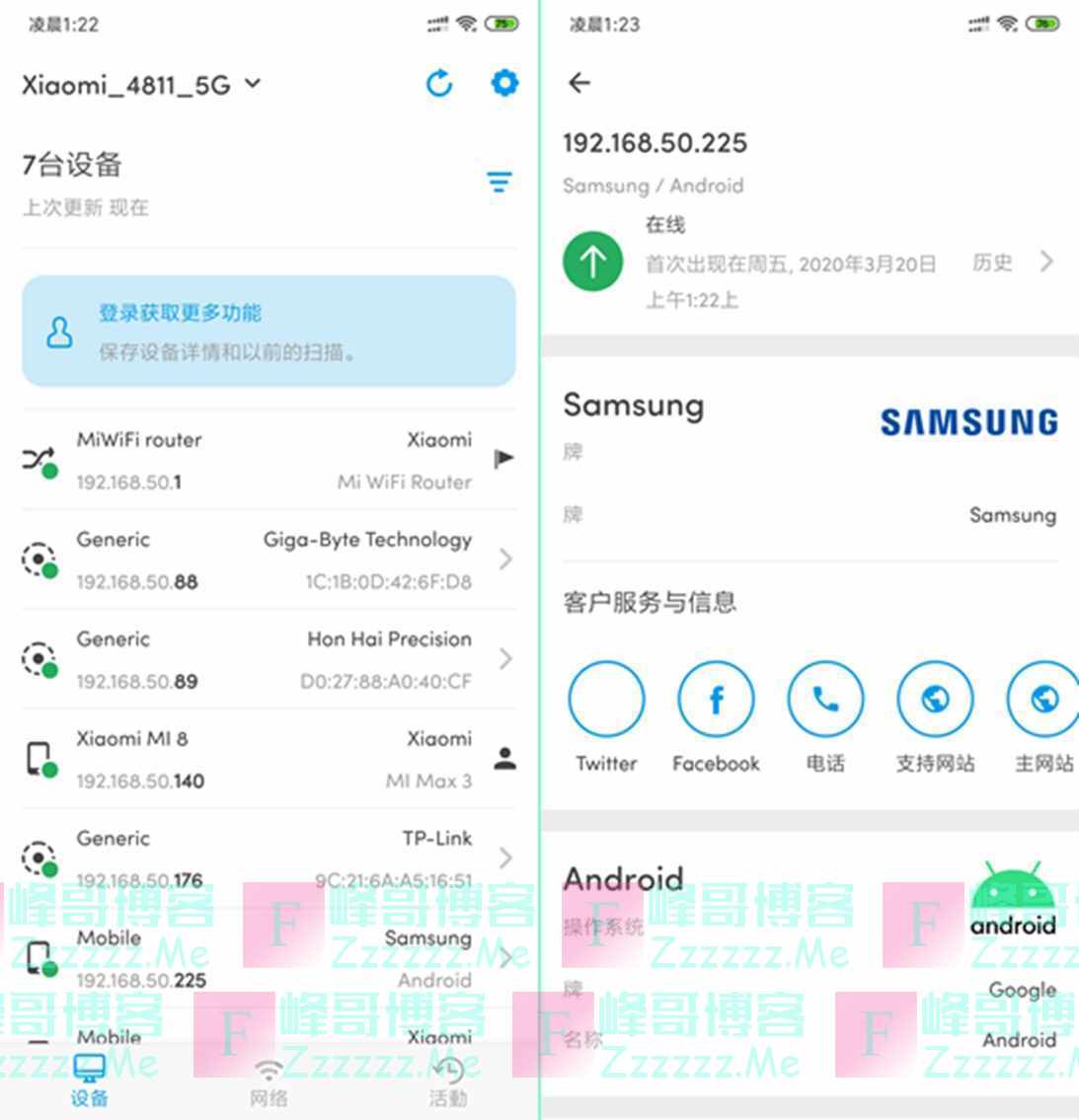
Task: Open the Samsung Mobile device 192.168.50.225
Action: click(269, 957)
